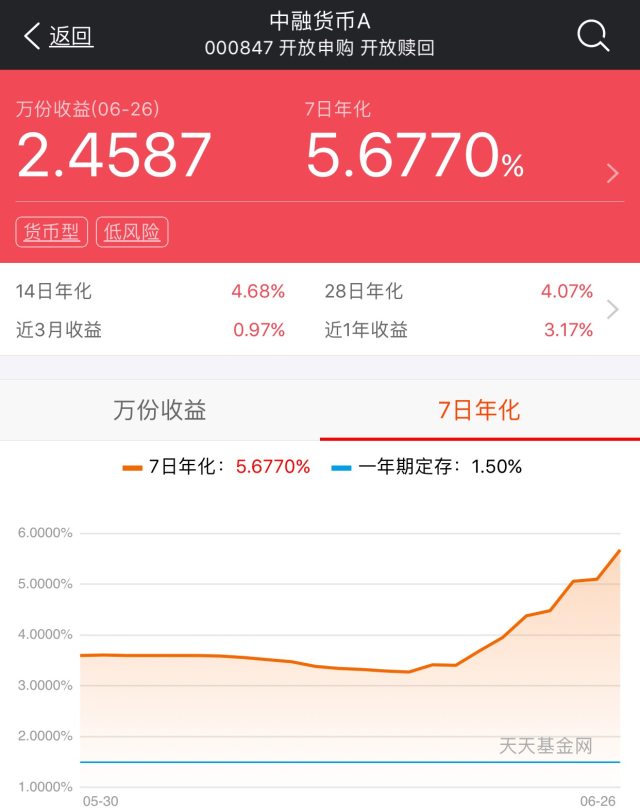The image size is (640, 812).
Task: Tap the 低风险 risk tag
Action: (x=132, y=232)
